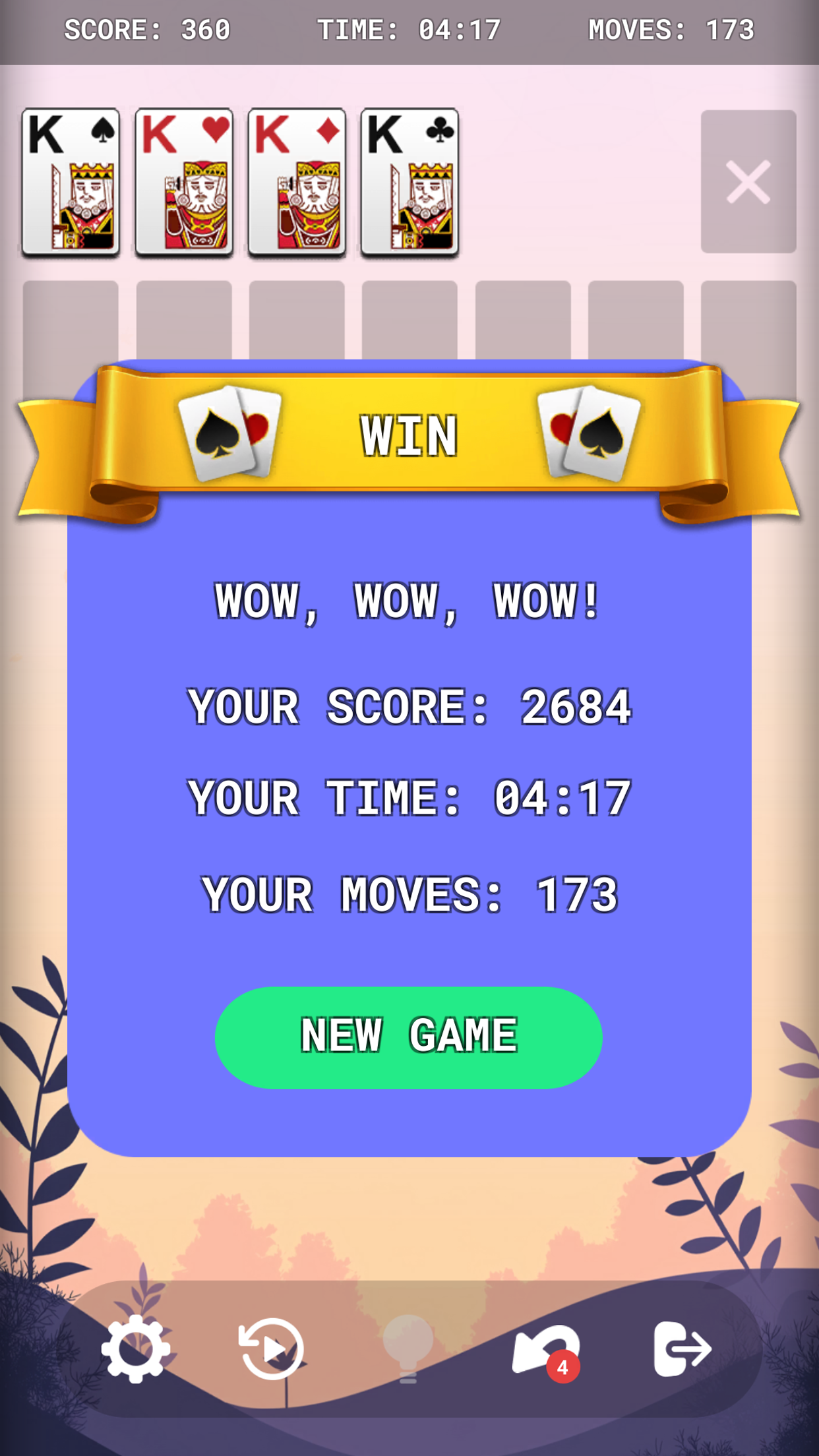The image size is (819, 1456).
Task: Exit the game via exit icon
Action: click(x=682, y=1348)
